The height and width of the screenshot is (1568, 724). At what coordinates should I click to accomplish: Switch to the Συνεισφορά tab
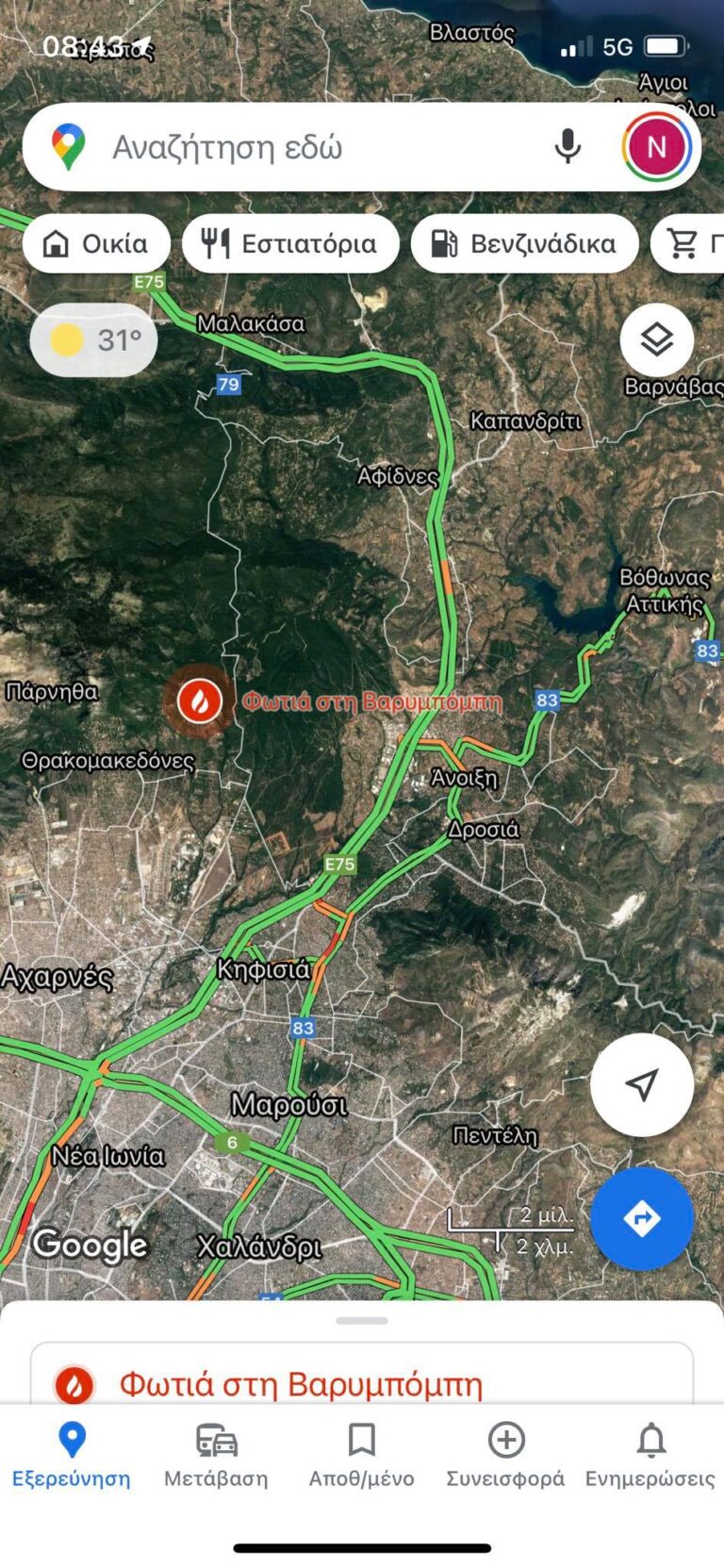[505, 1455]
